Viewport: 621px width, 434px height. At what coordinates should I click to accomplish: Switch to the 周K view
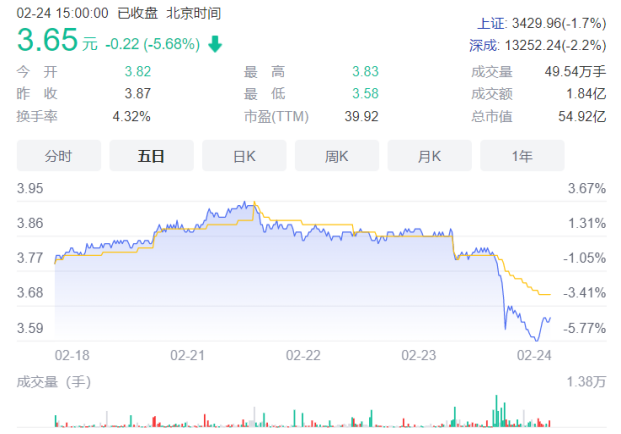337,156
